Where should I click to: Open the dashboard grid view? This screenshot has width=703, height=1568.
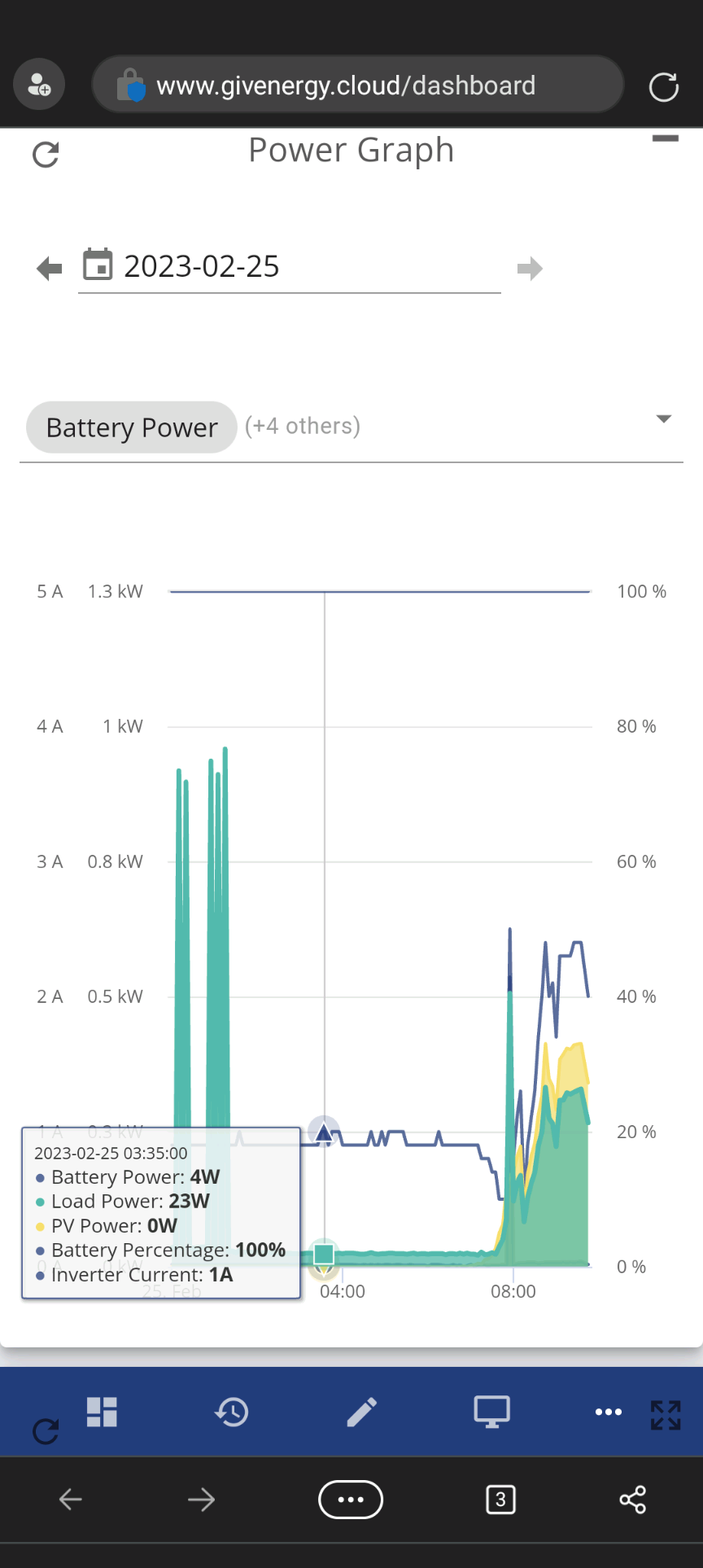point(102,1412)
